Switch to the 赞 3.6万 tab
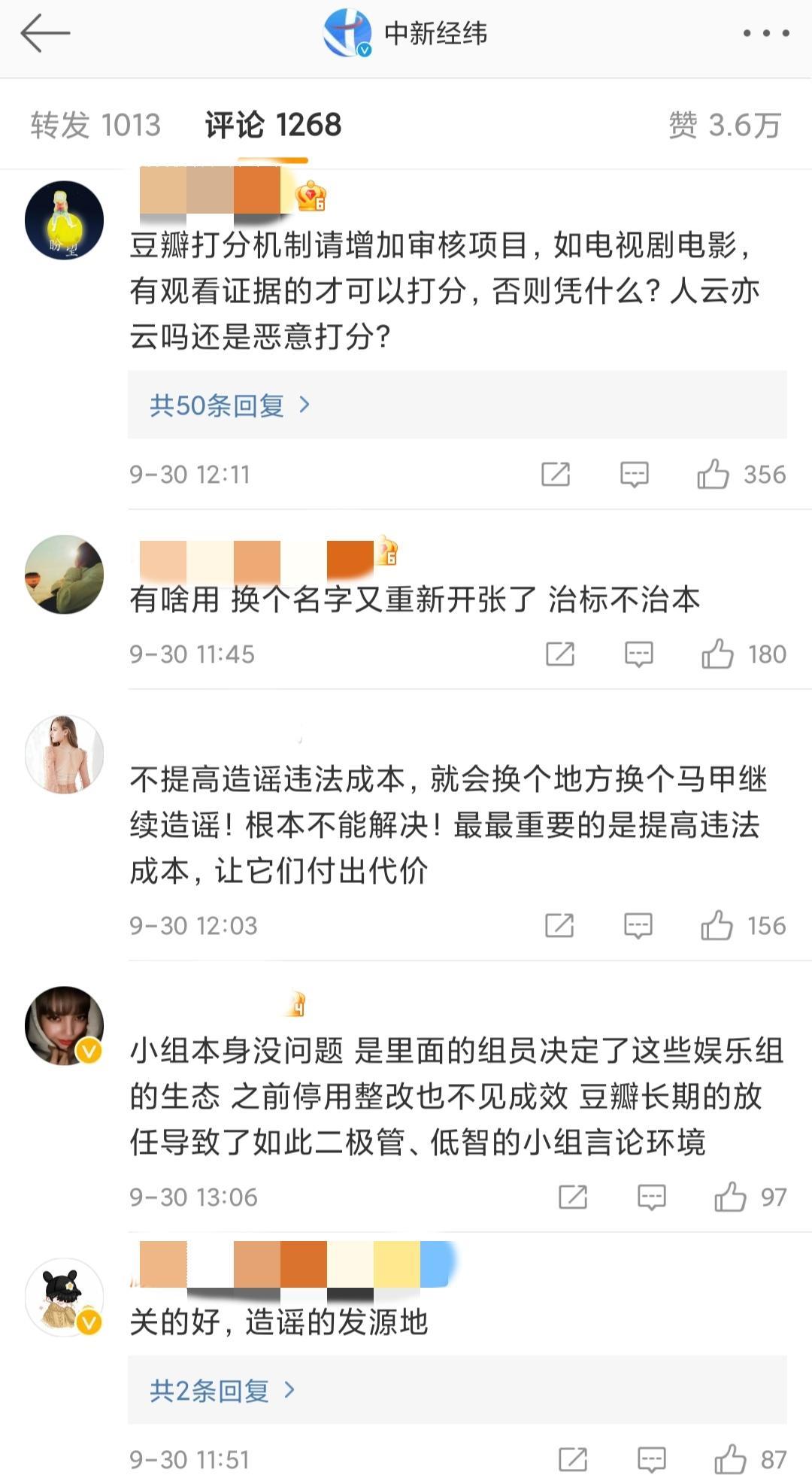Screen dimensions: 812x1475 point(725,125)
